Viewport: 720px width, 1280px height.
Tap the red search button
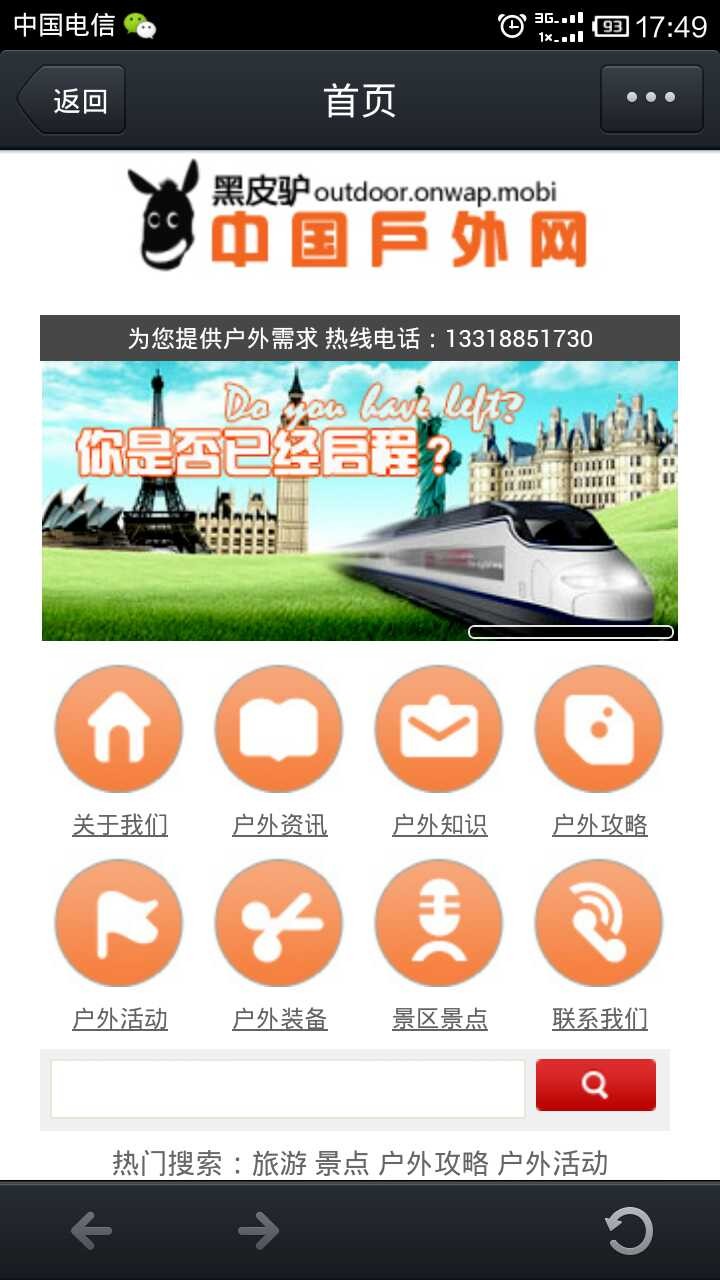point(595,1085)
